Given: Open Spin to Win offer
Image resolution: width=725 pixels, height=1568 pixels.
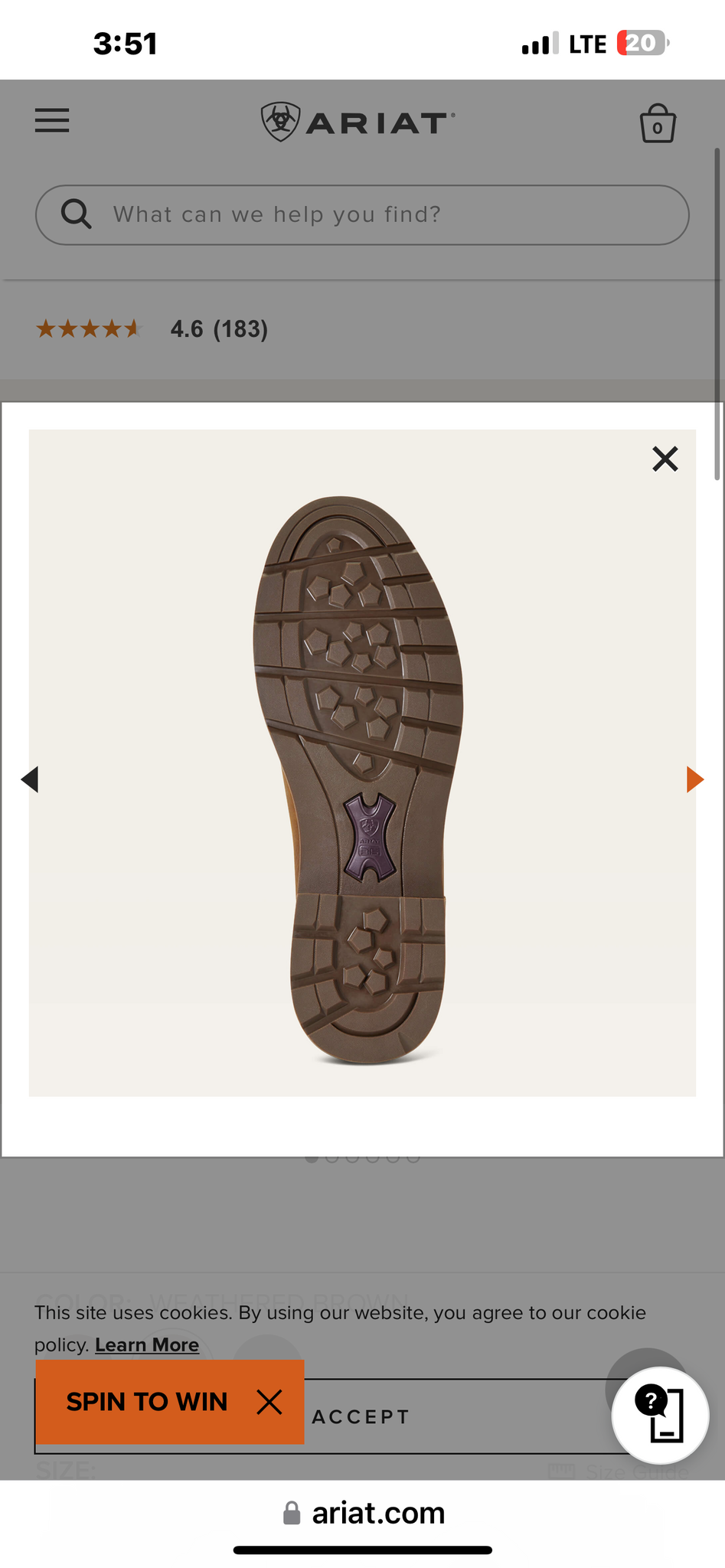Looking at the screenshot, I should coord(147,1402).
